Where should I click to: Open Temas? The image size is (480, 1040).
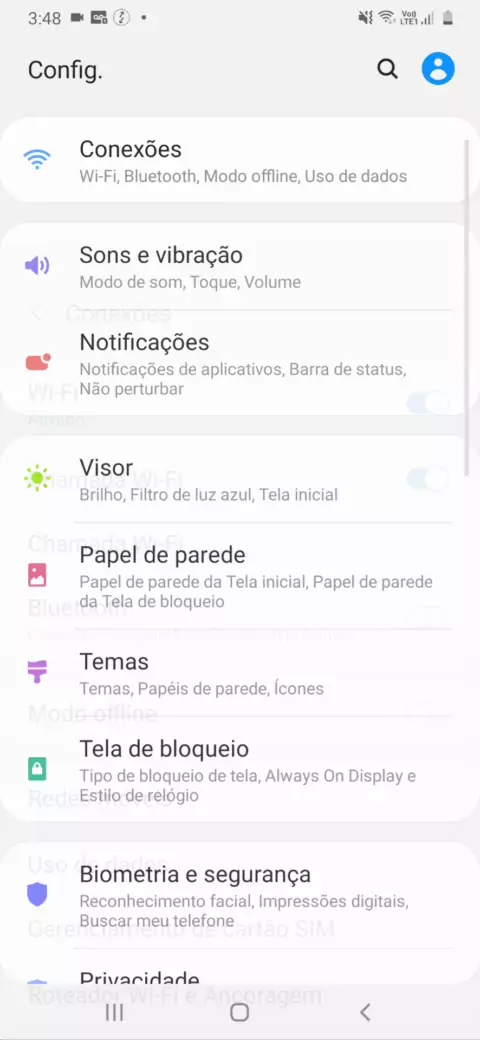240,673
